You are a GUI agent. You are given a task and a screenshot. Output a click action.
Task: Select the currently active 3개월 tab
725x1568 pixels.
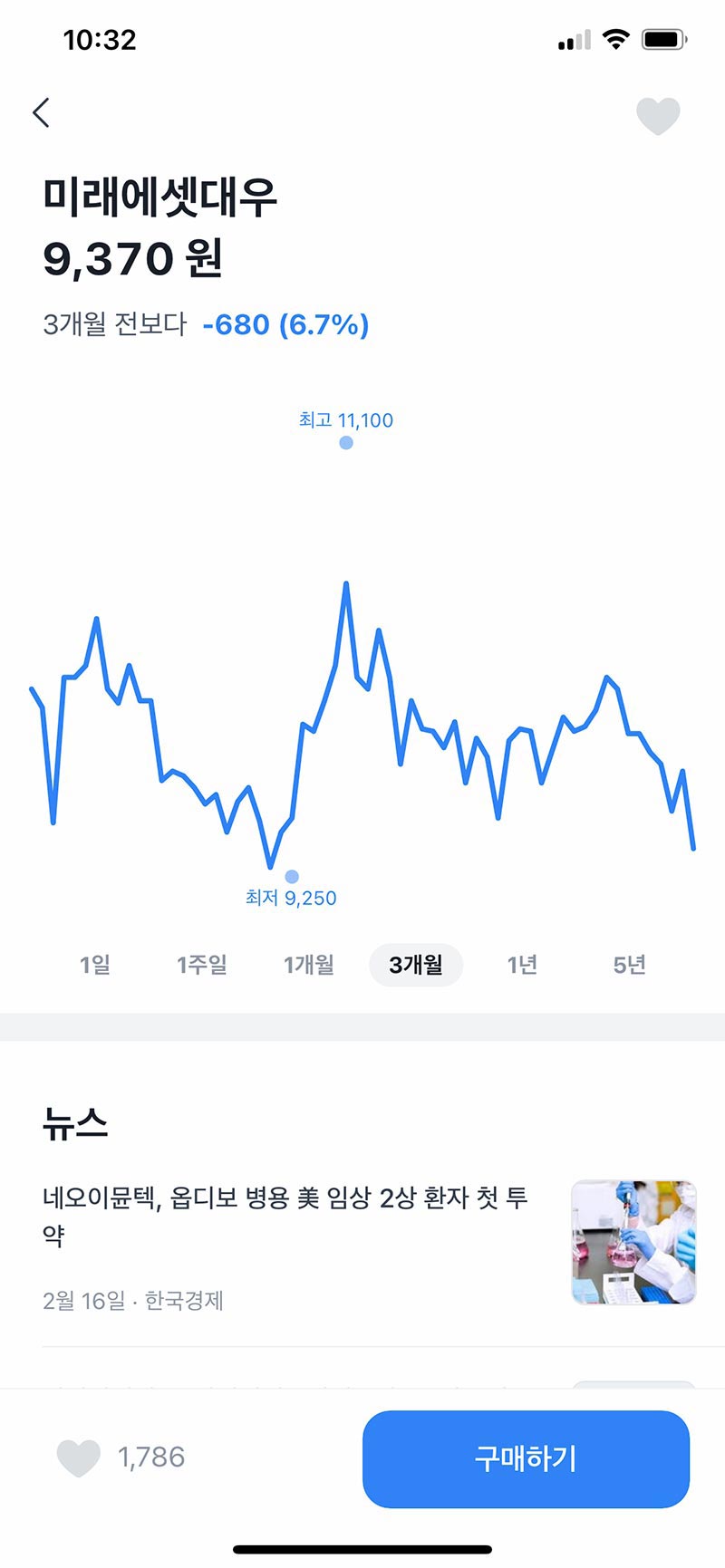[x=416, y=966]
